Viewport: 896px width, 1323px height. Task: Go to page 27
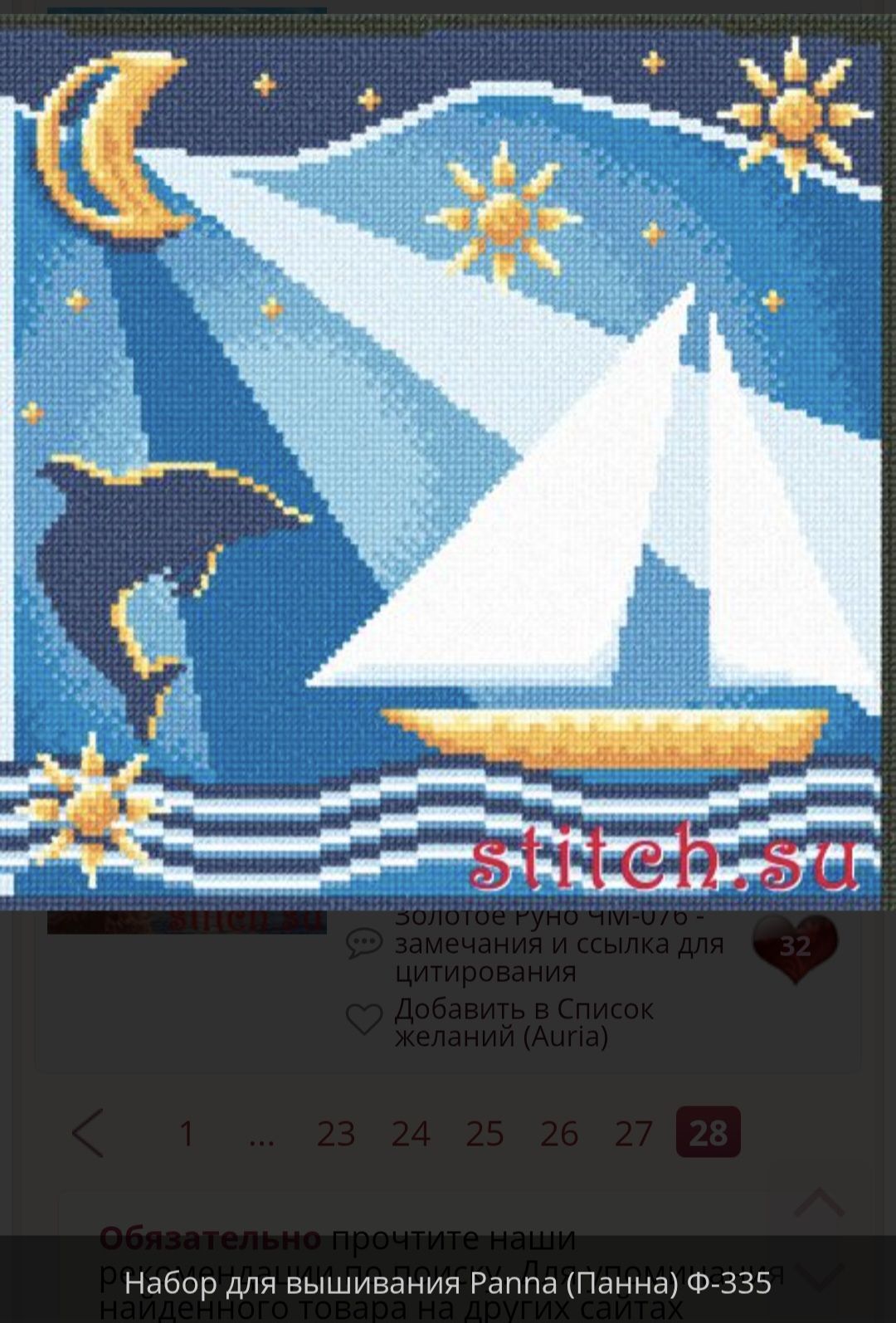tap(634, 1133)
